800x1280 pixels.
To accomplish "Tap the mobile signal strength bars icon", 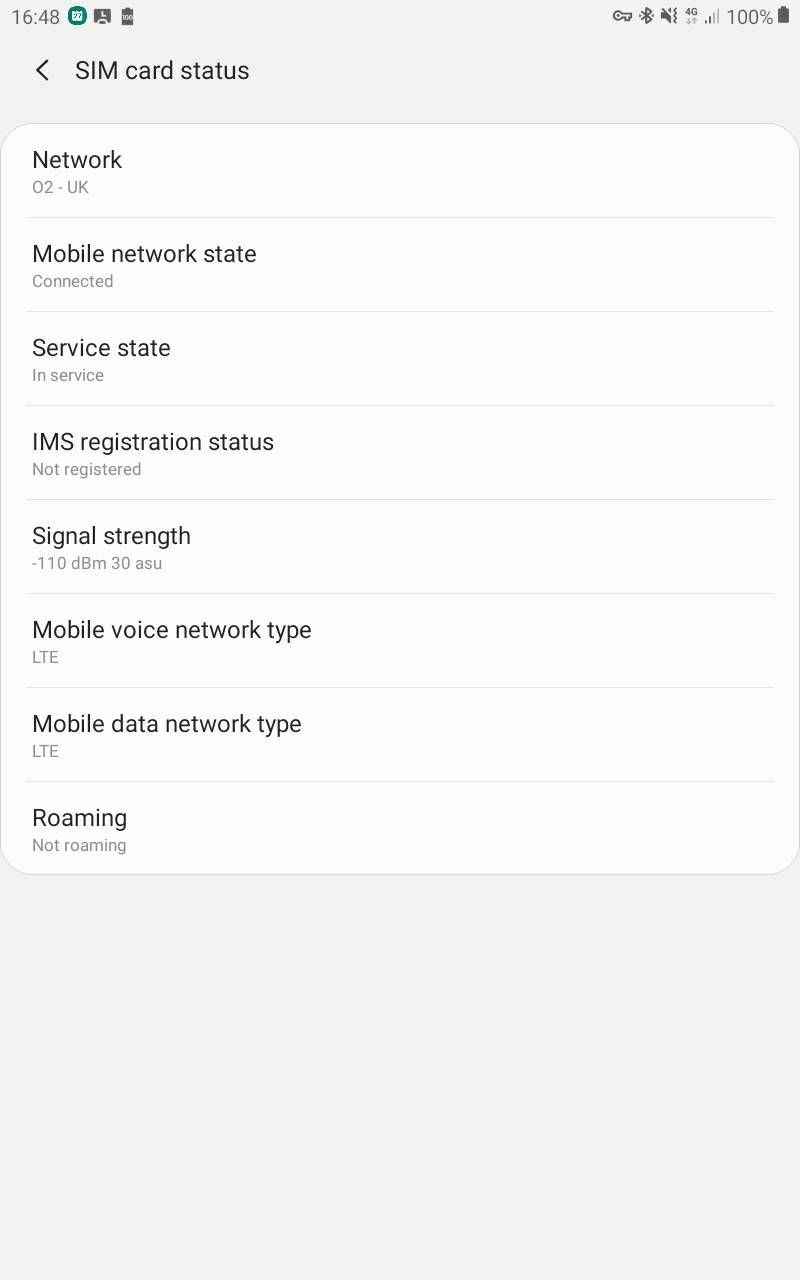I will [x=711, y=16].
